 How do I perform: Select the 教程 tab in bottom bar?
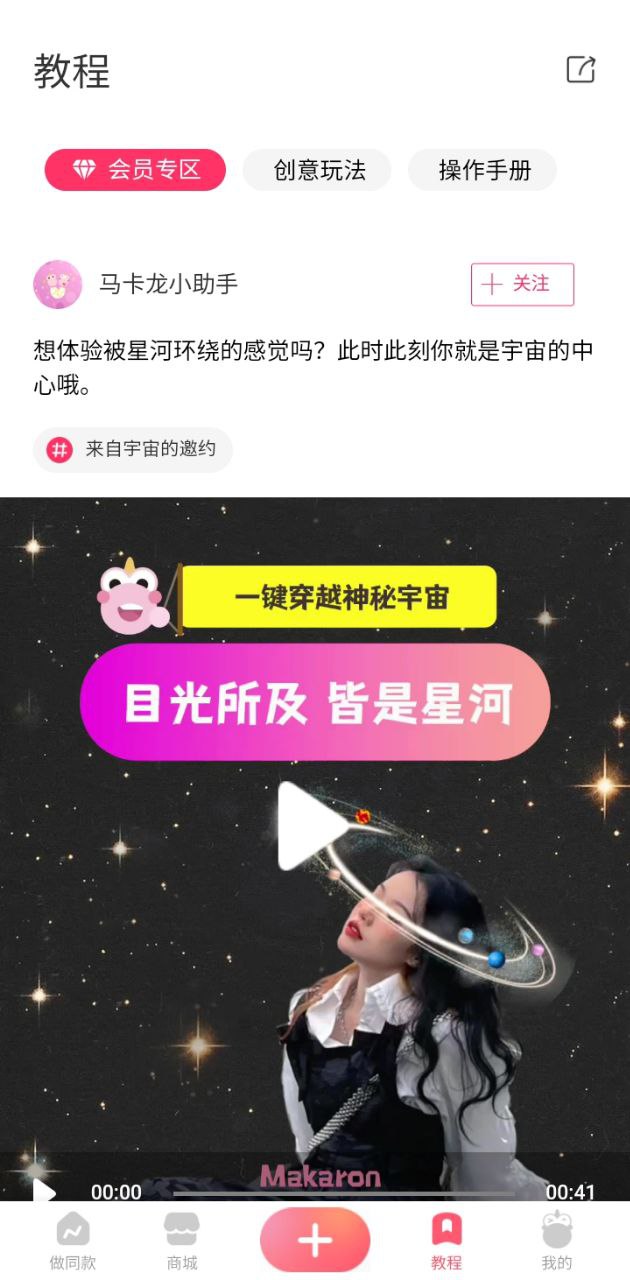pos(446,1241)
